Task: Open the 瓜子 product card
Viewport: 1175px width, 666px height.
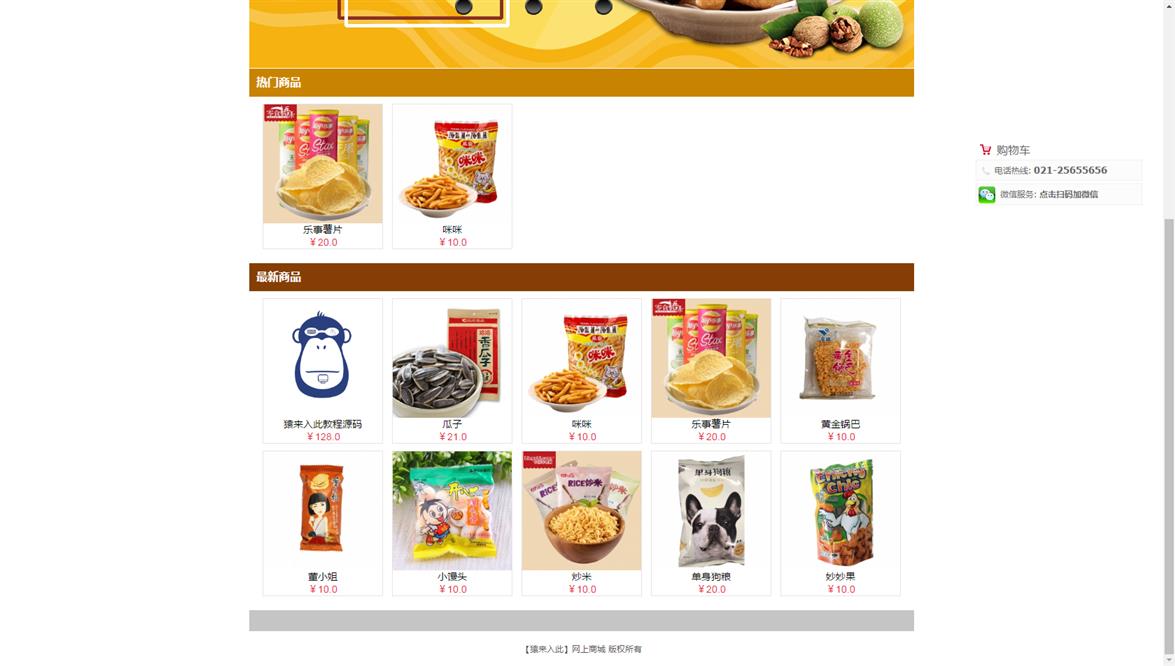Action: click(452, 359)
